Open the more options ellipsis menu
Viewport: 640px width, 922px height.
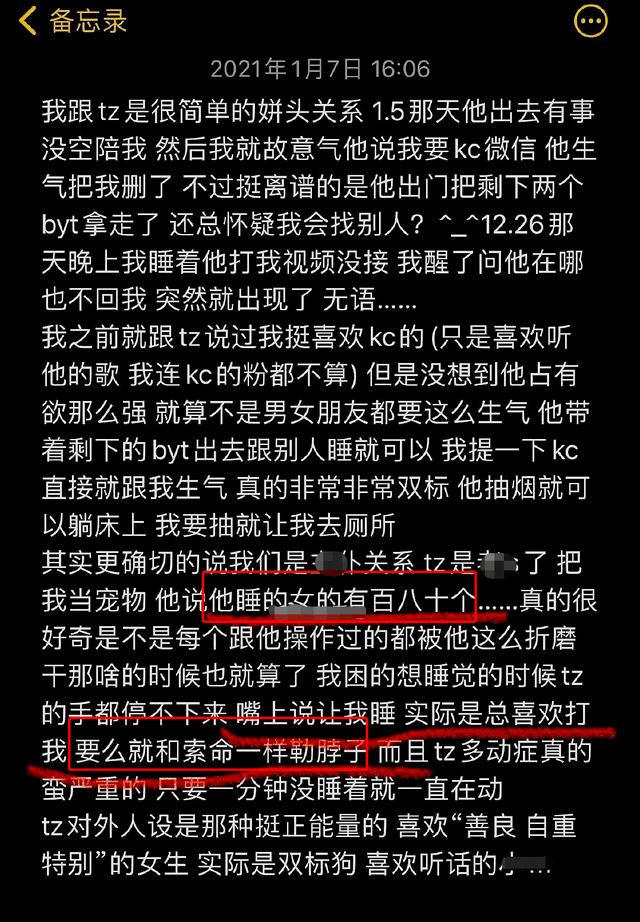[x=591, y=20]
